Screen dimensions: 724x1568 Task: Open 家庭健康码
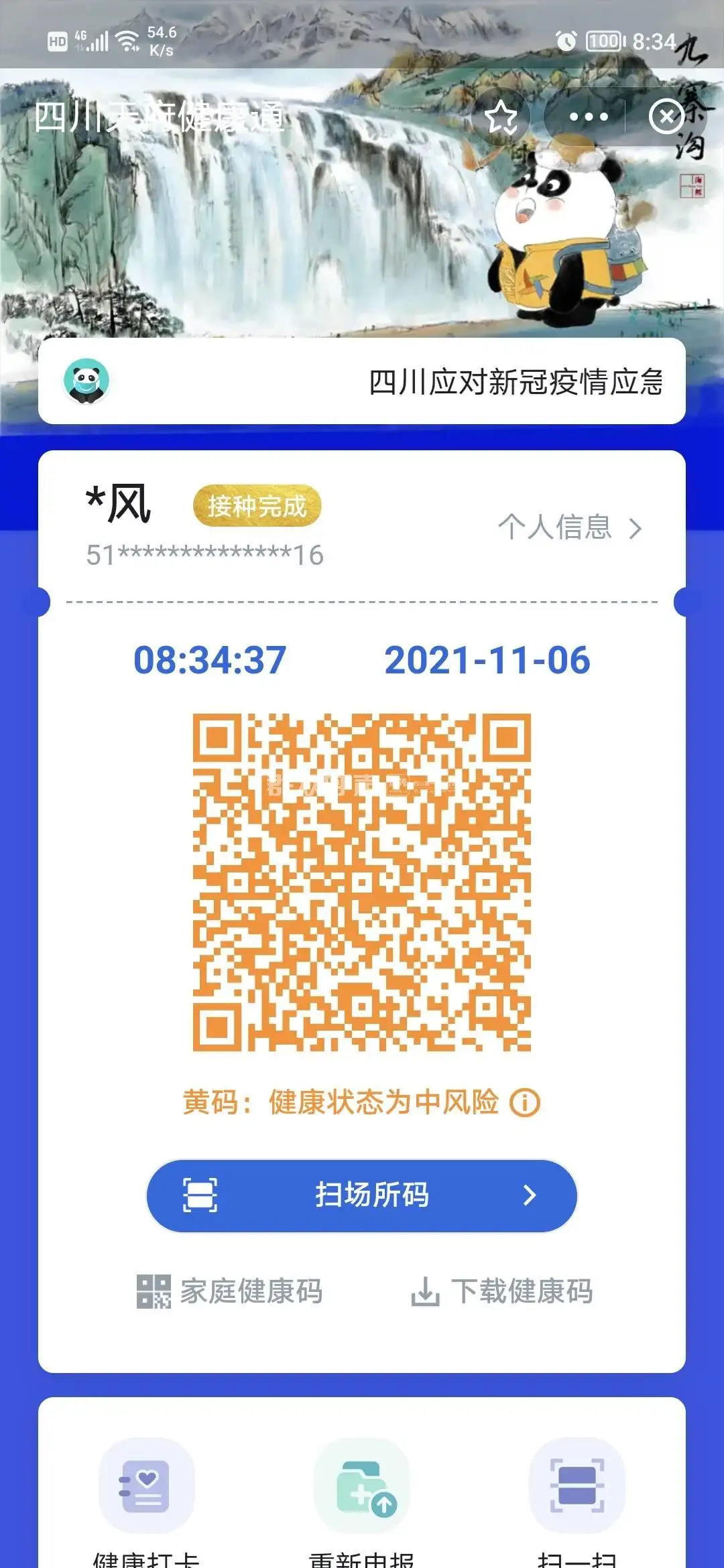[230, 1291]
